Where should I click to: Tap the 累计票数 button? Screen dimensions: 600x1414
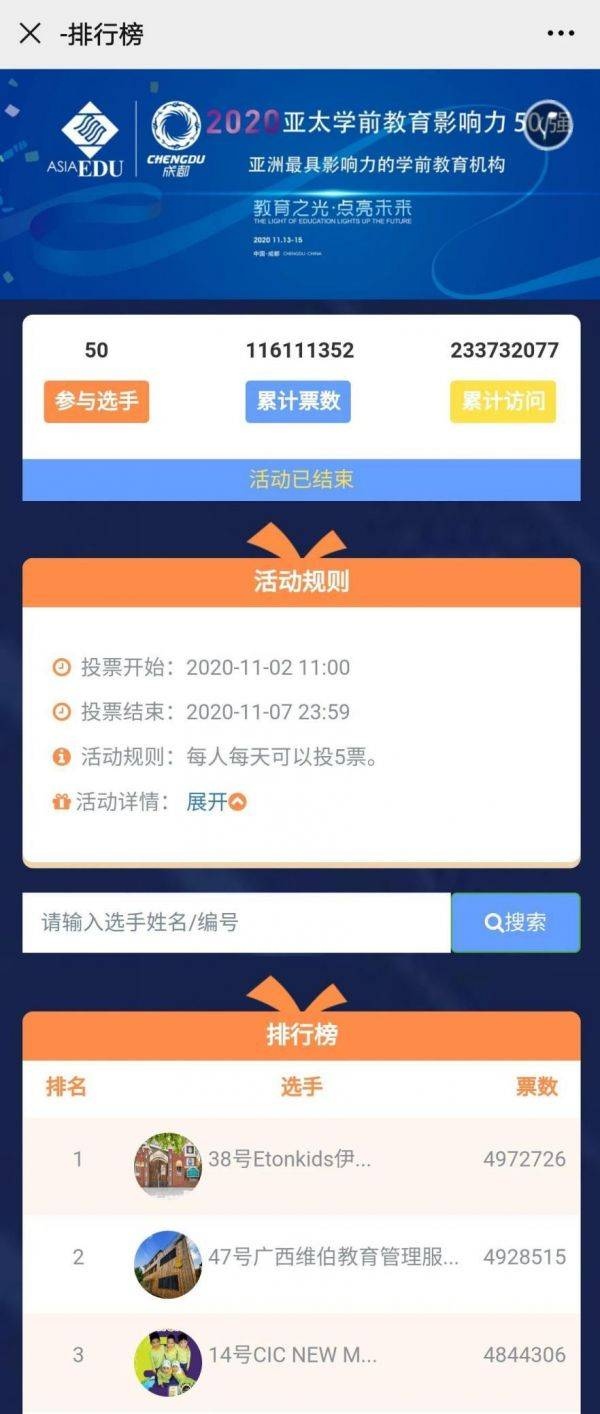(298, 401)
